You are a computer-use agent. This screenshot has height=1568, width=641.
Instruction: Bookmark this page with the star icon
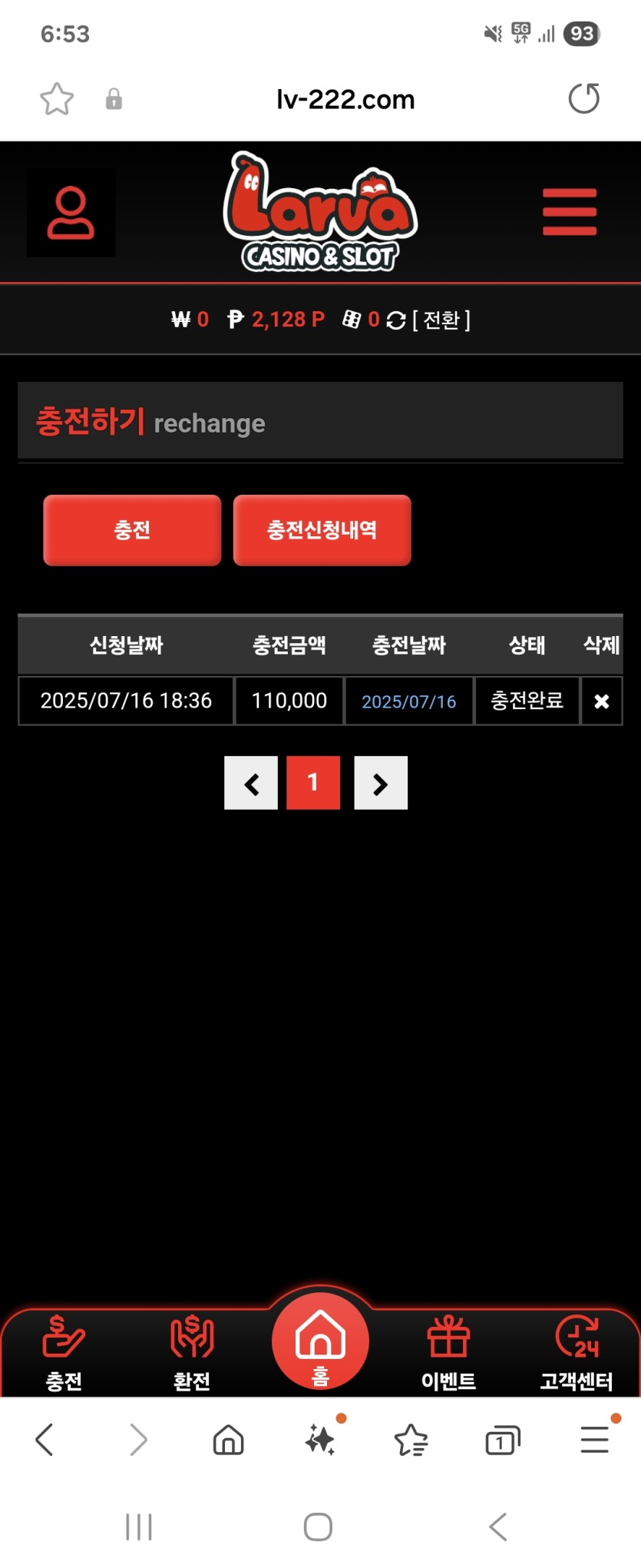point(57,99)
